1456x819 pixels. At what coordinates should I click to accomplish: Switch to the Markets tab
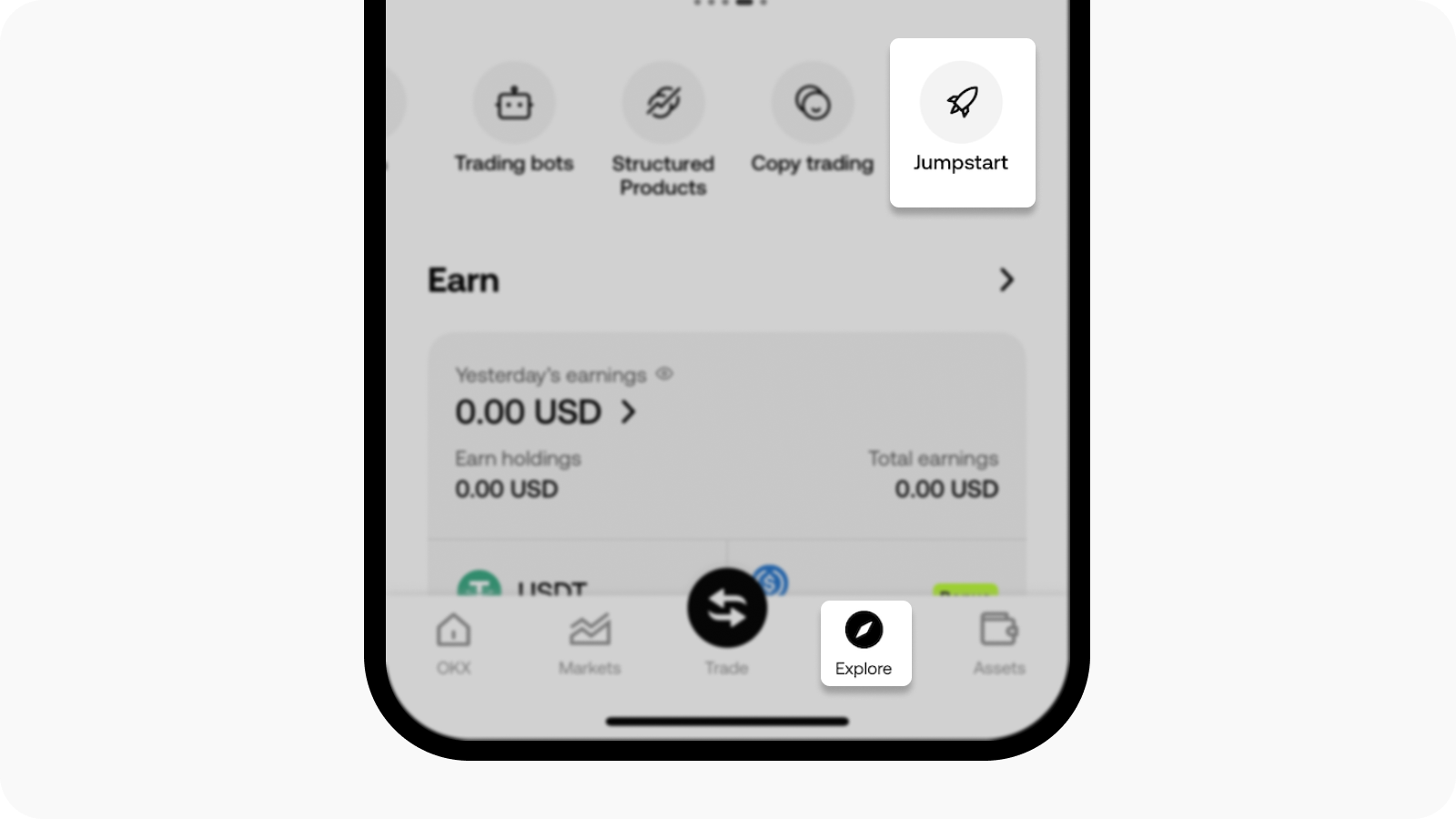pyautogui.click(x=590, y=643)
